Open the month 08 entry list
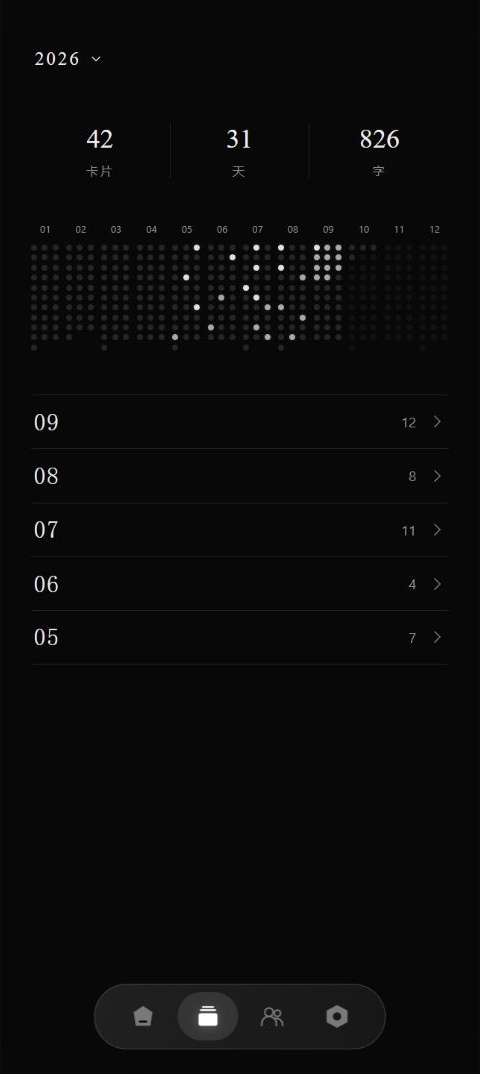The width and height of the screenshot is (480, 1074). (x=240, y=476)
